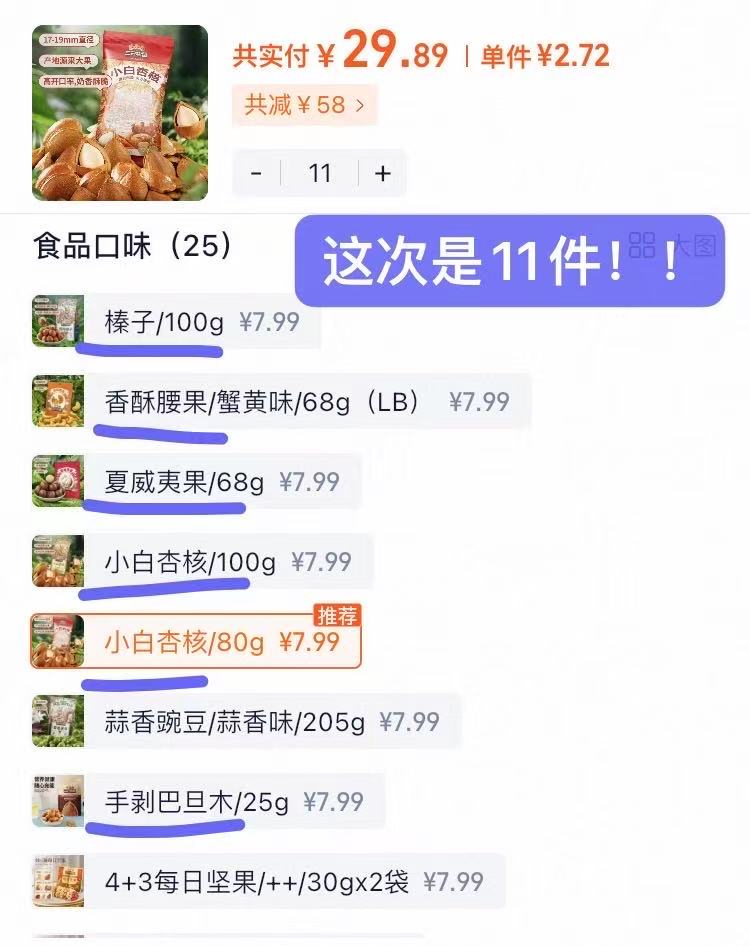
Task: Expand the 共减¥58 discount details
Action: coord(304,104)
